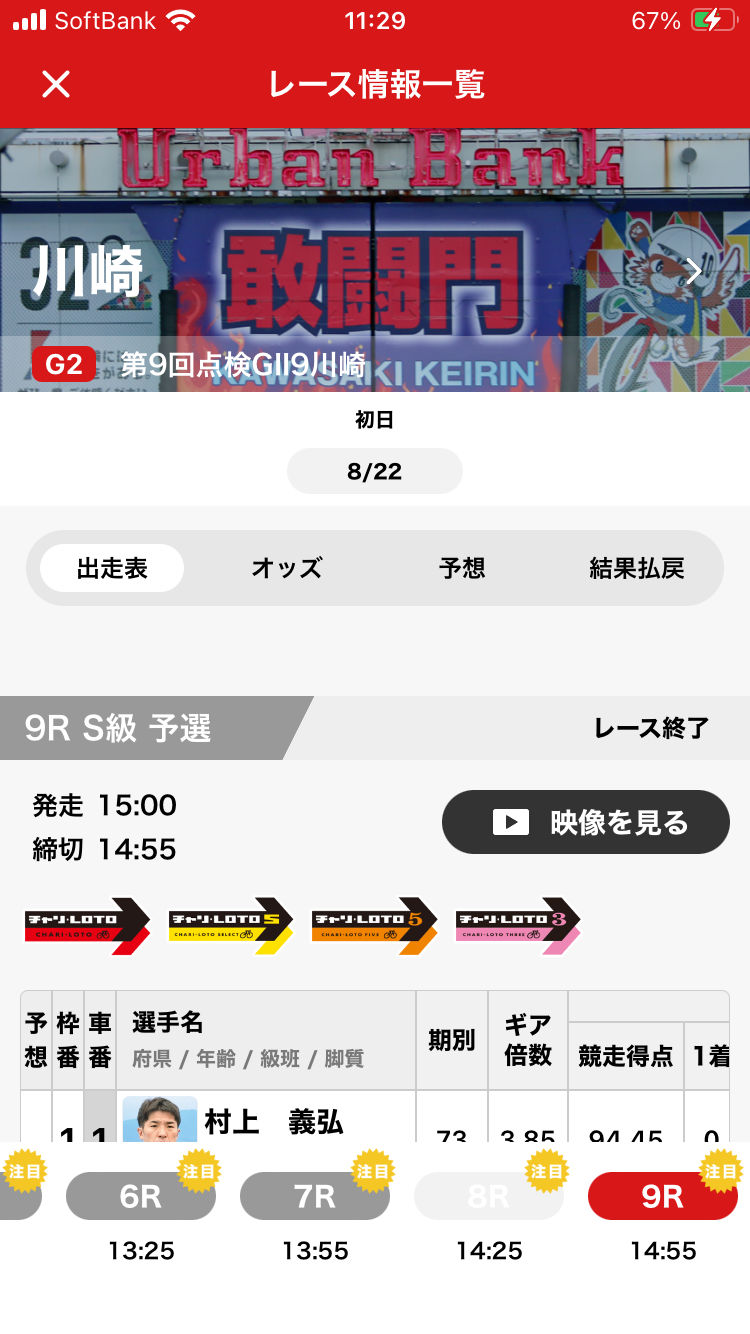Select race 7R at 13:55
750x1334 pixels.
pos(315,1196)
